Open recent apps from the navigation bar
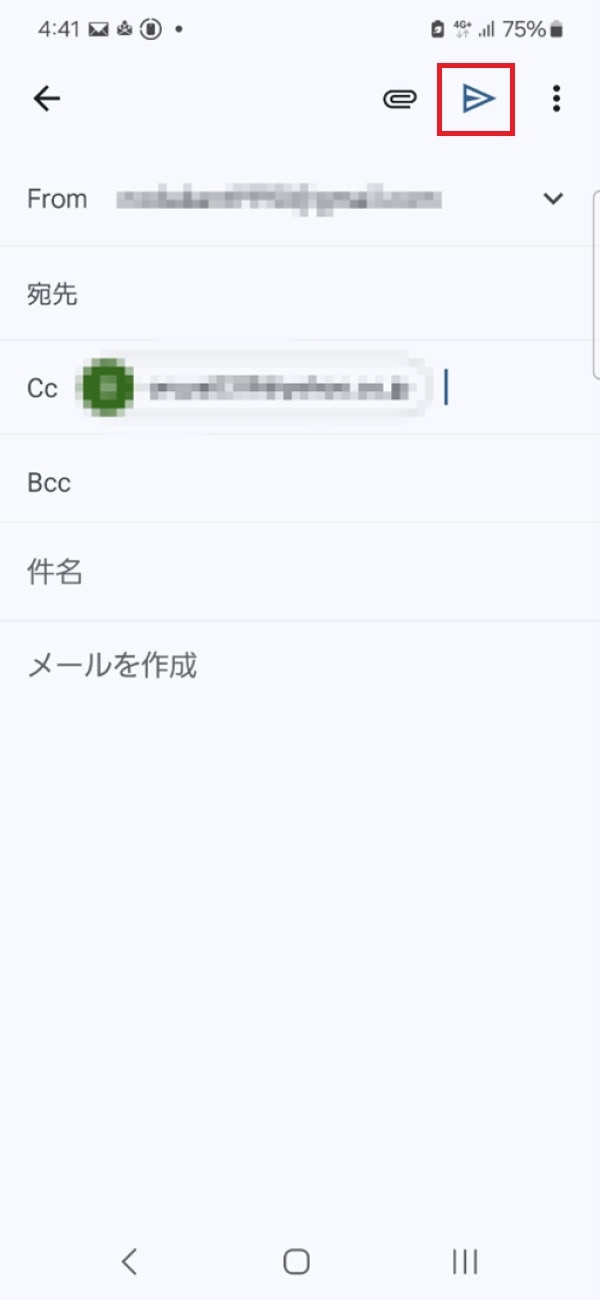This screenshot has height=1300, width=600. (464, 1261)
